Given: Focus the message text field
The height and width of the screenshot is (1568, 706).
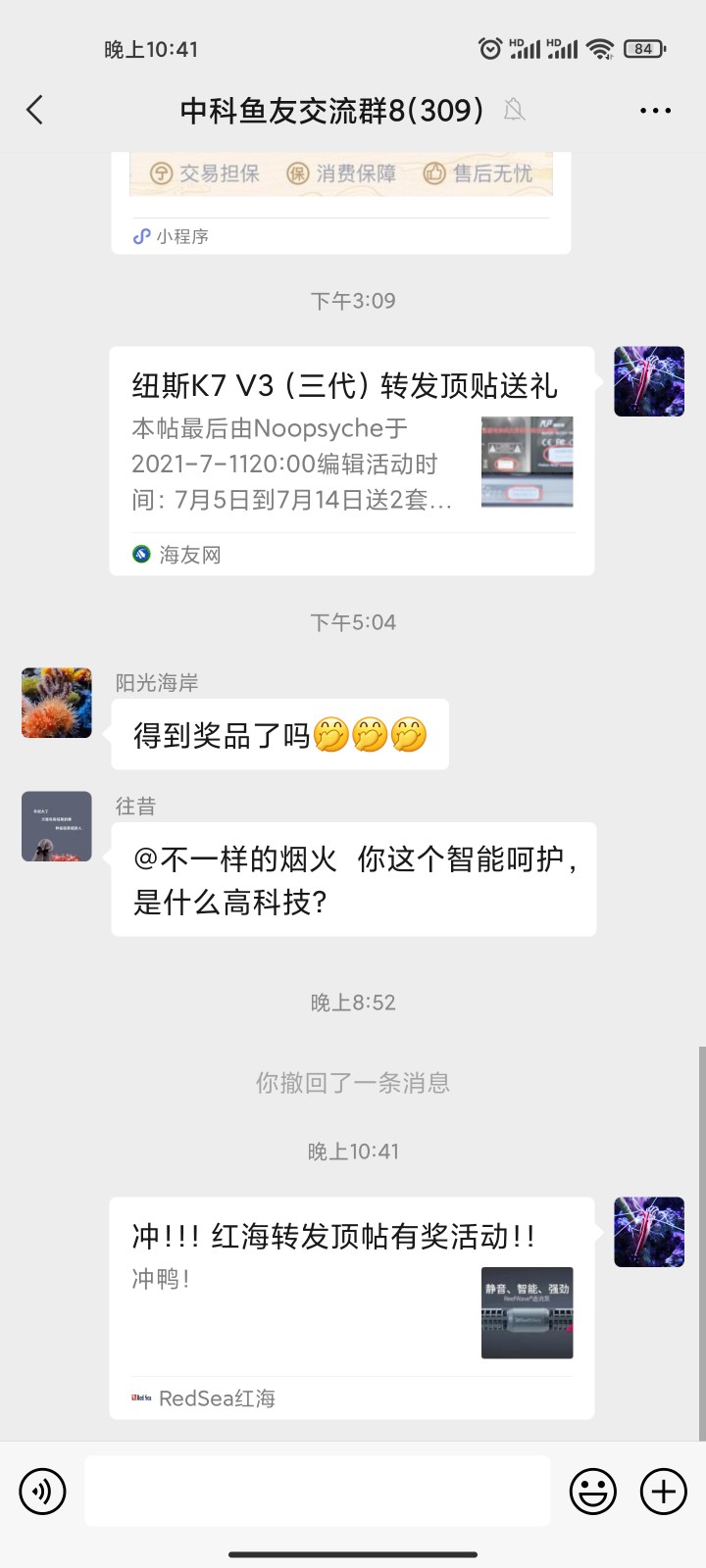Looking at the screenshot, I should tap(317, 1491).
